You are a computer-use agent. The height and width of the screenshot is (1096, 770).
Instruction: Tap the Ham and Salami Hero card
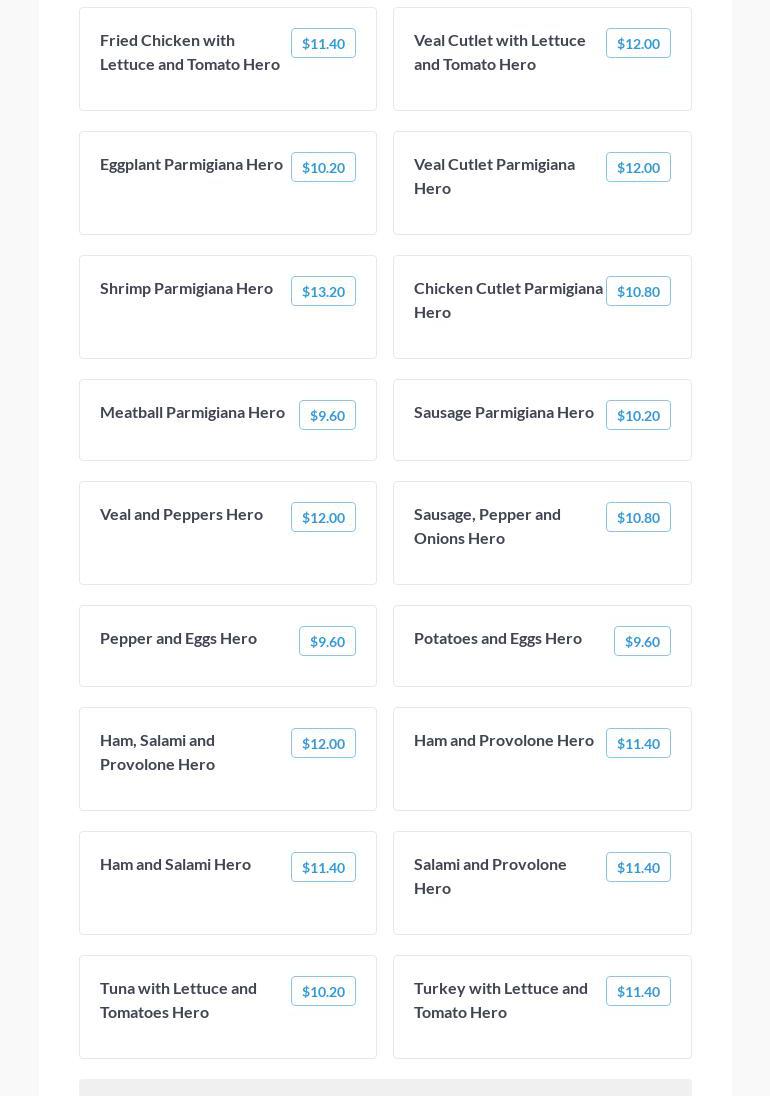pos(228,883)
